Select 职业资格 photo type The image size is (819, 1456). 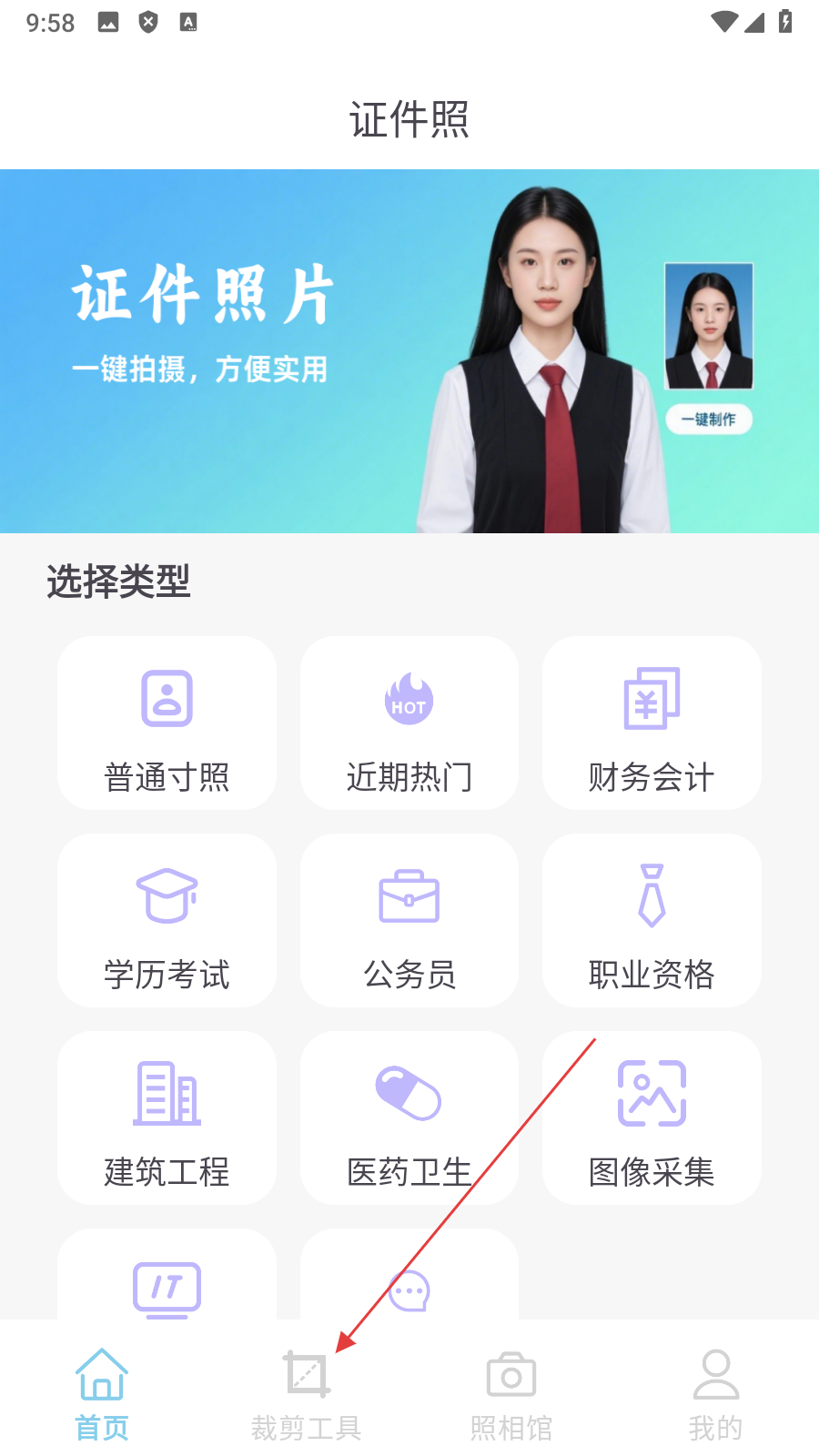pyautogui.click(x=652, y=921)
